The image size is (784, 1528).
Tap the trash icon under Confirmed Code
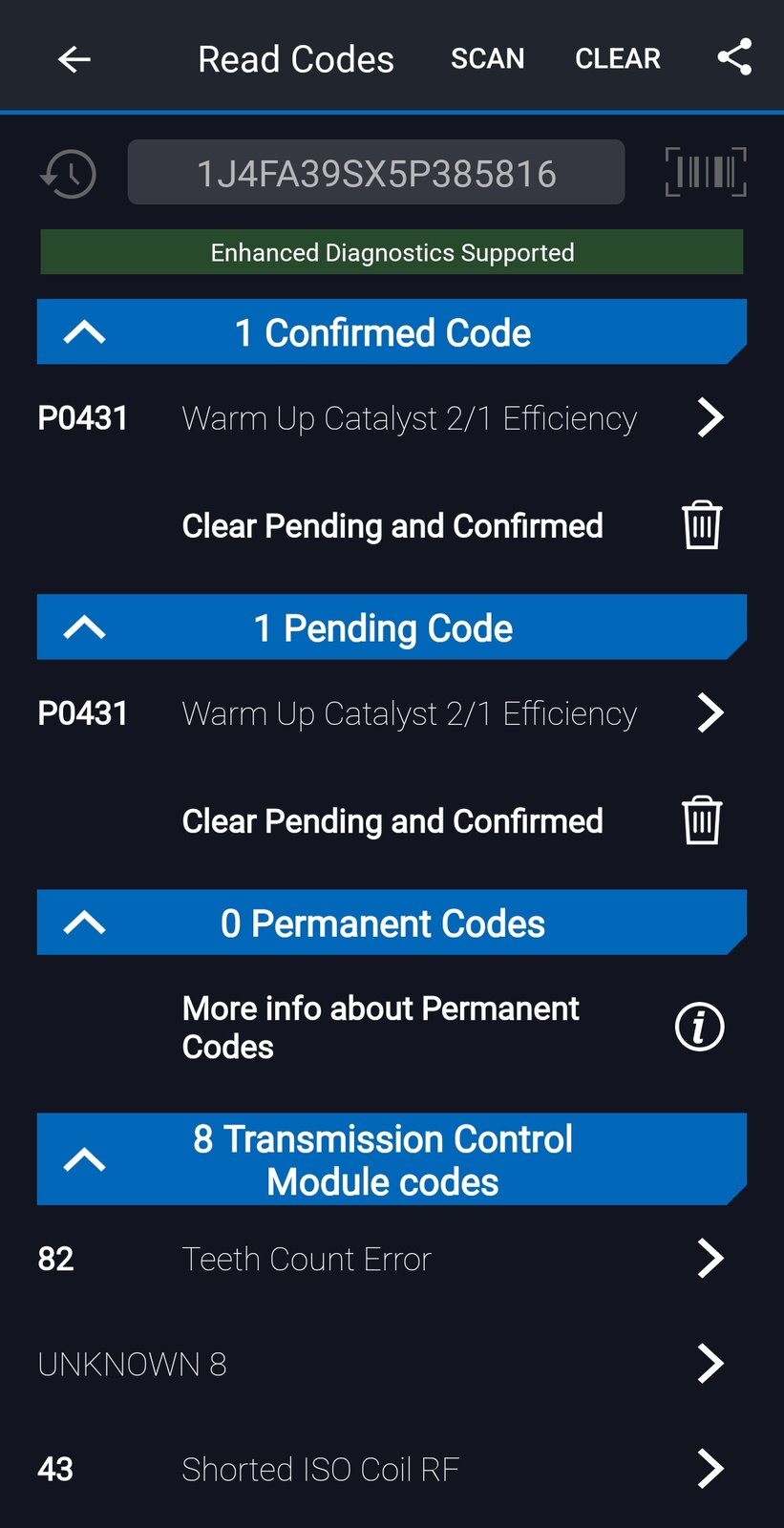[x=702, y=525]
